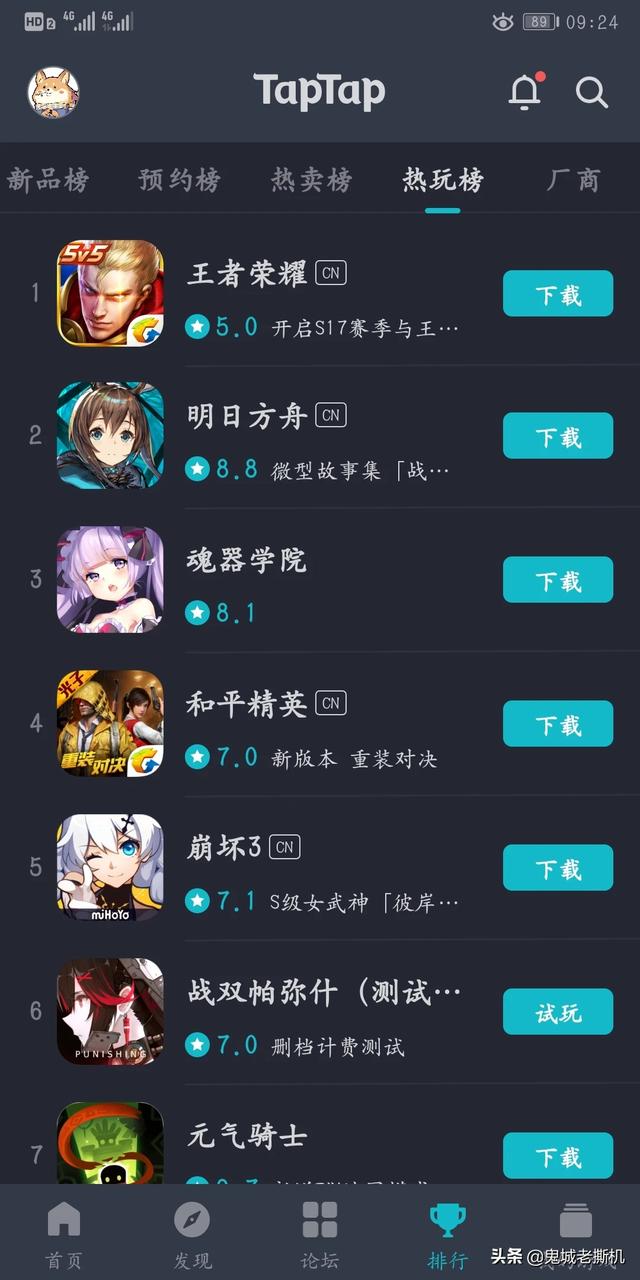Download 和平精英
The height and width of the screenshot is (1280, 640).
557,724
